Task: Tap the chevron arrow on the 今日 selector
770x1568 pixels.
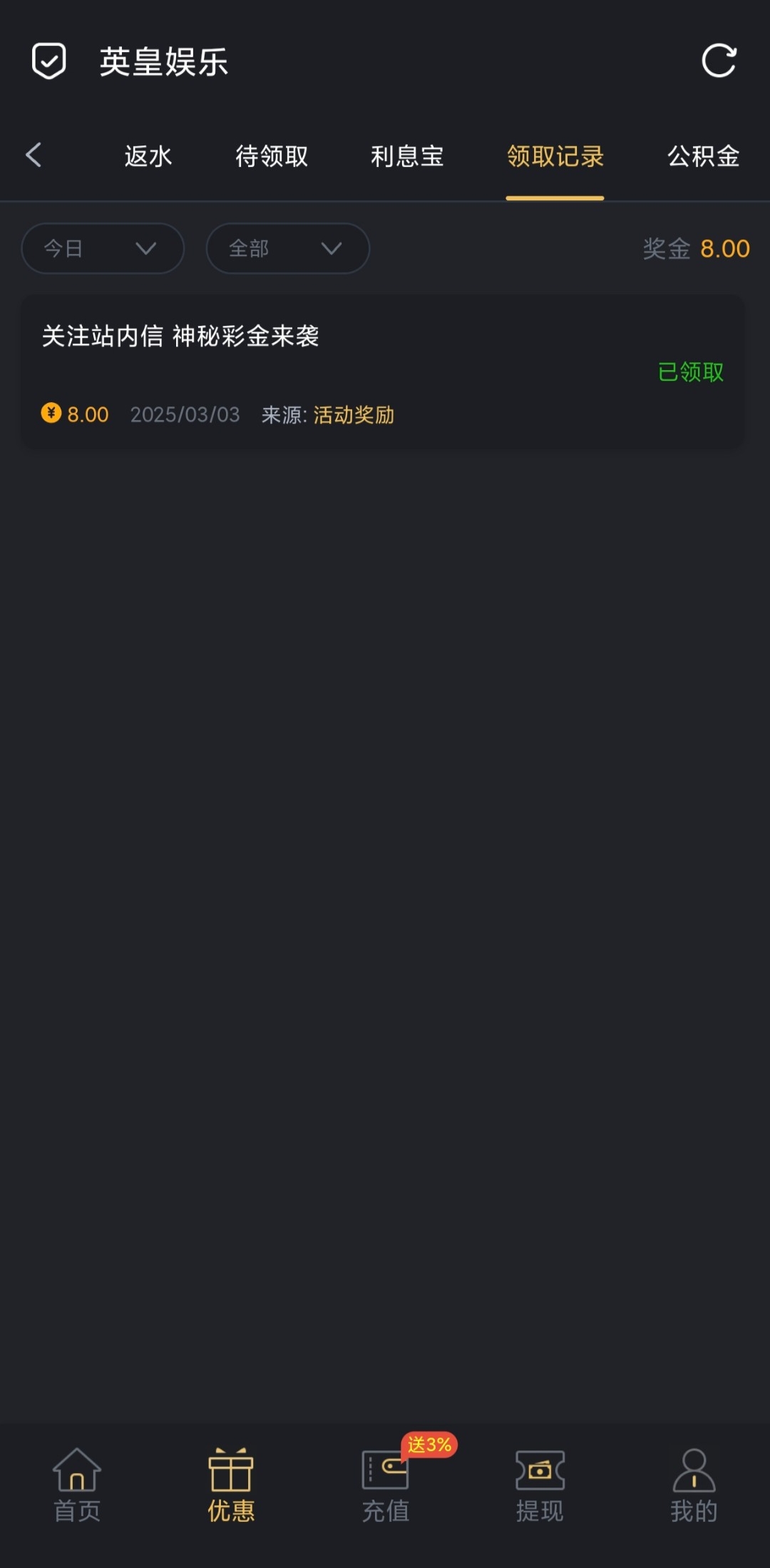Action: [146, 248]
